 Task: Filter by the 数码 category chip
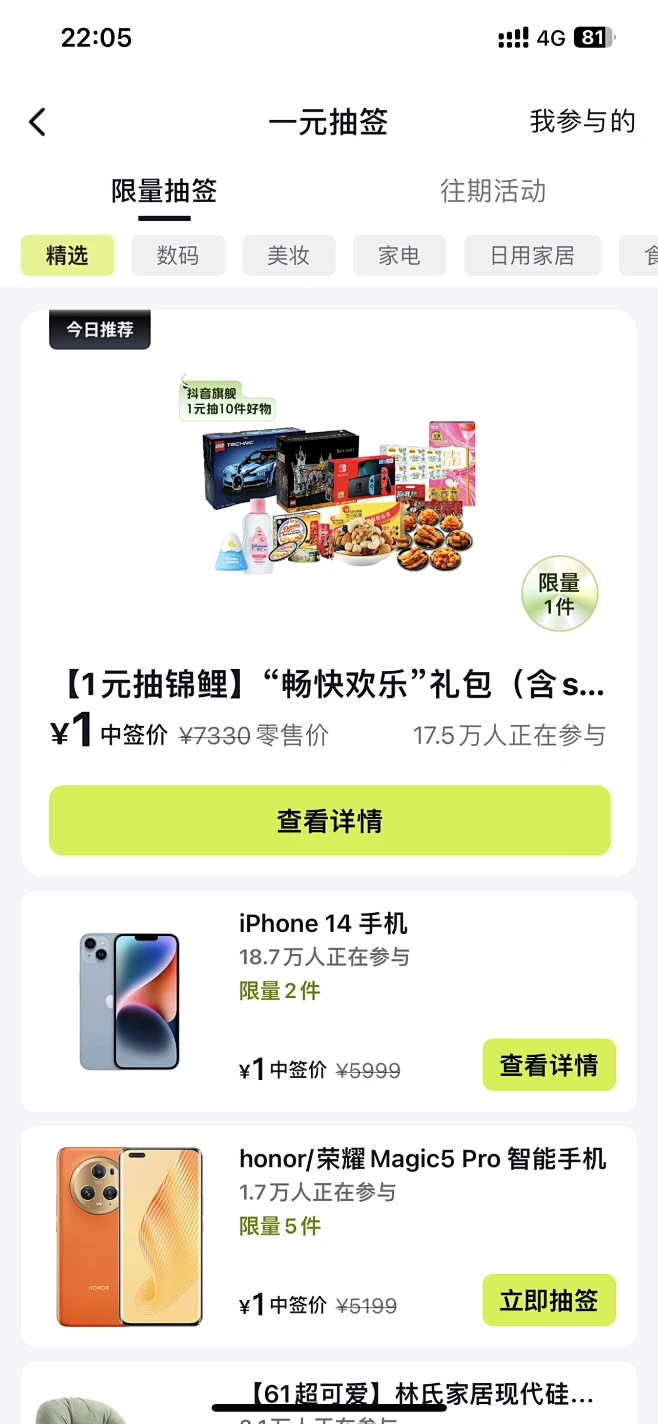point(178,256)
